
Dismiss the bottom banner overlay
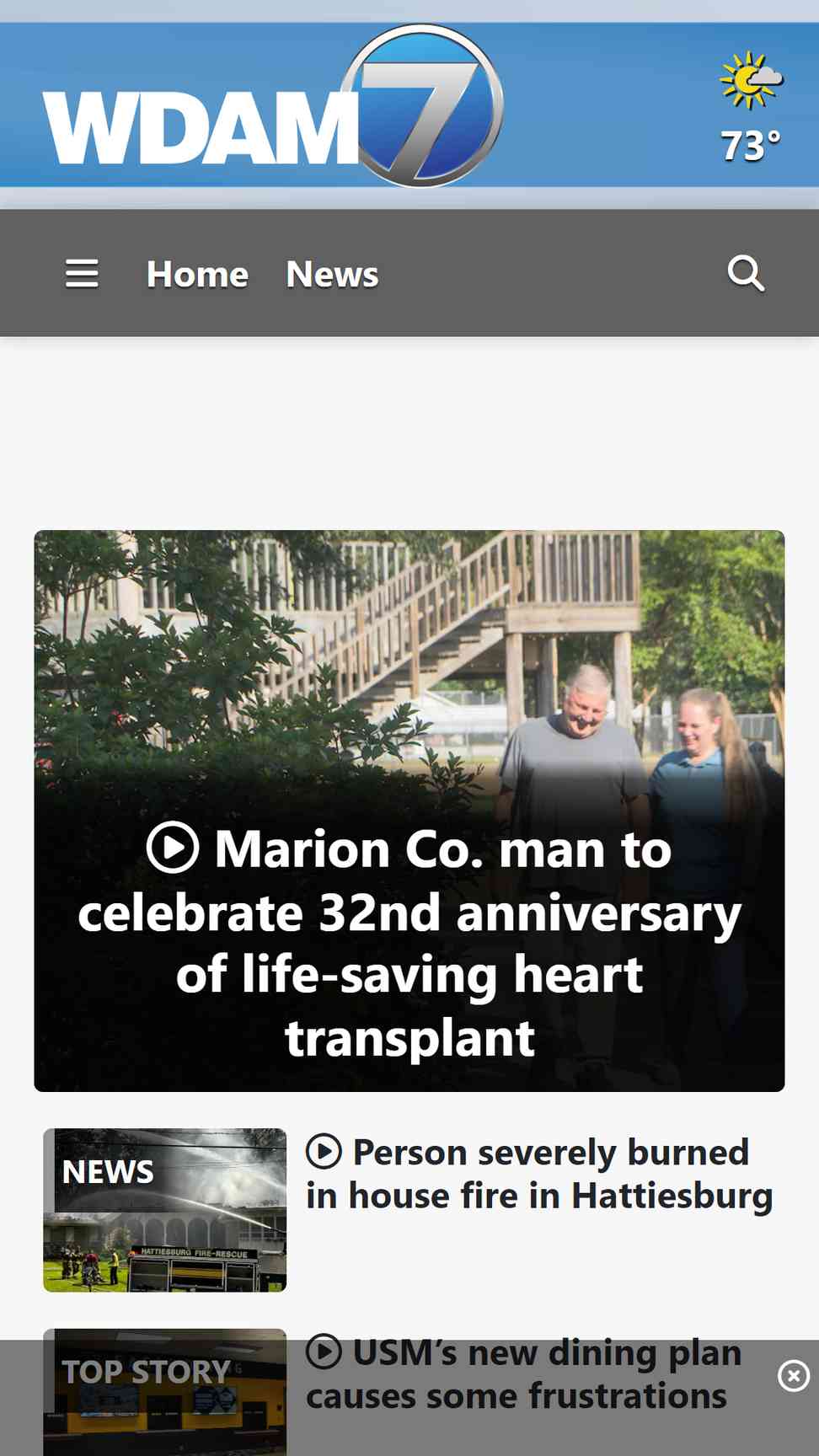tap(793, 1376)
